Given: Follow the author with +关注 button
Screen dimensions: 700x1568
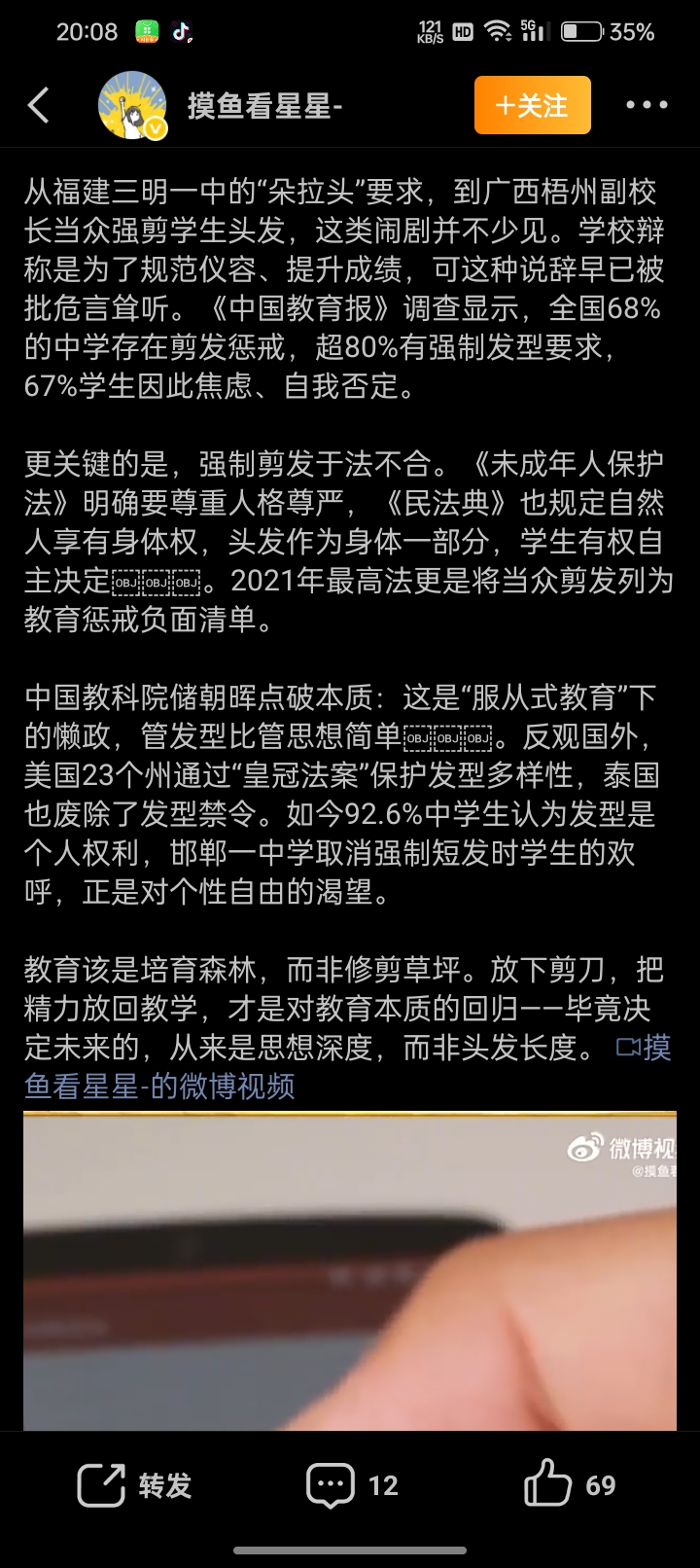Looking at the screenshot, I should (x=532, y=105).
